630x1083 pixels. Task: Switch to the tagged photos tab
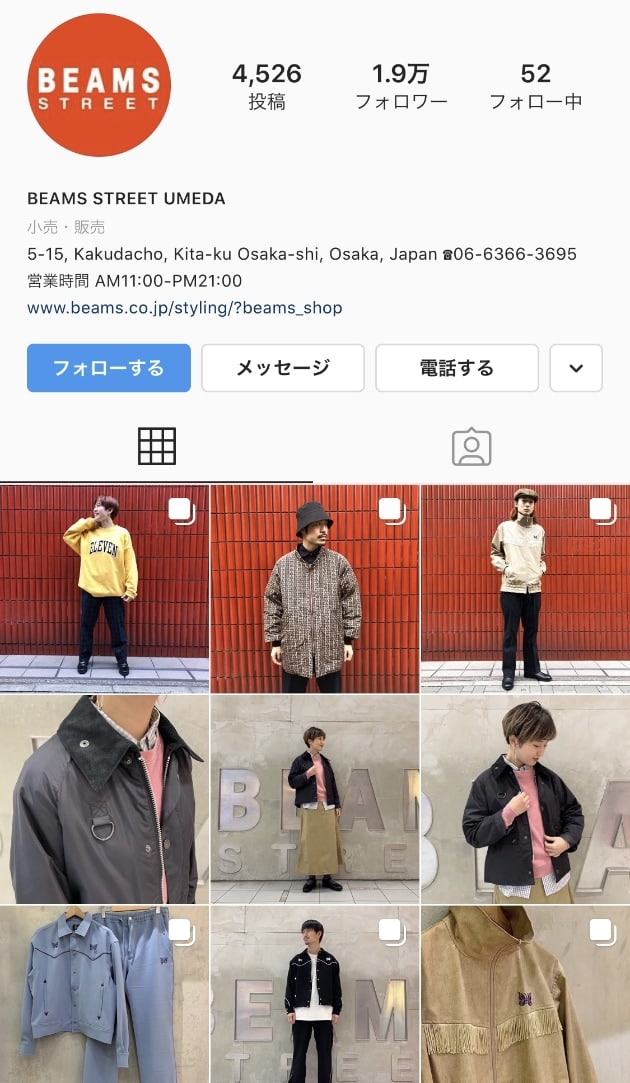(x=471, y=447)
